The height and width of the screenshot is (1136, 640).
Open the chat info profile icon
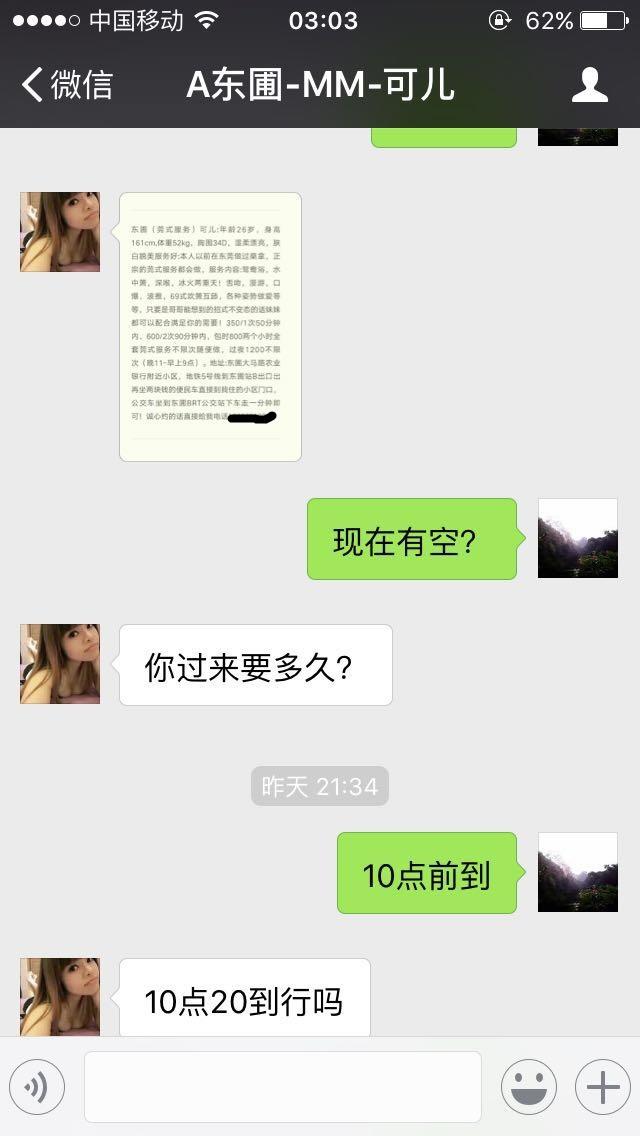tap(589, 85)
